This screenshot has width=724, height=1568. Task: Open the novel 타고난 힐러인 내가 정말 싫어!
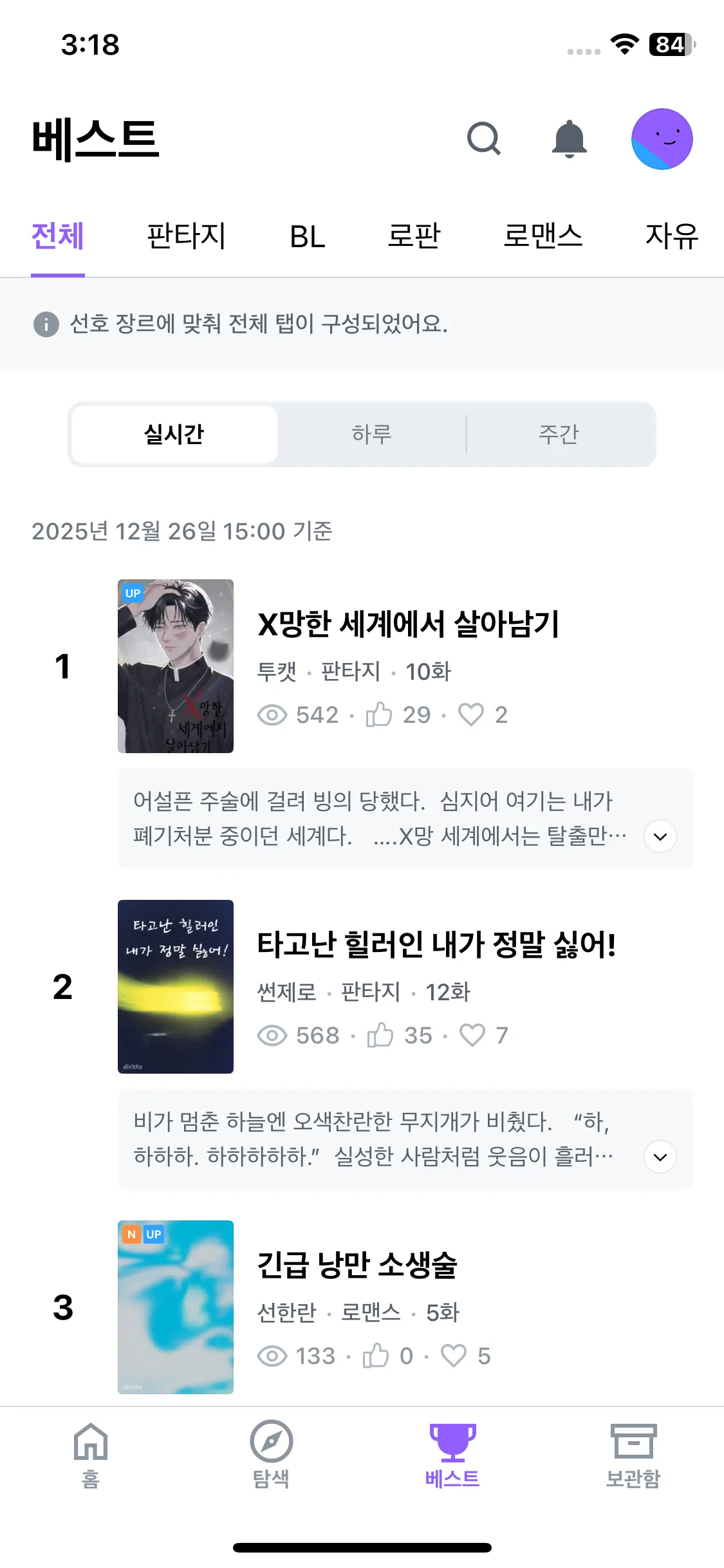[436, 944]
